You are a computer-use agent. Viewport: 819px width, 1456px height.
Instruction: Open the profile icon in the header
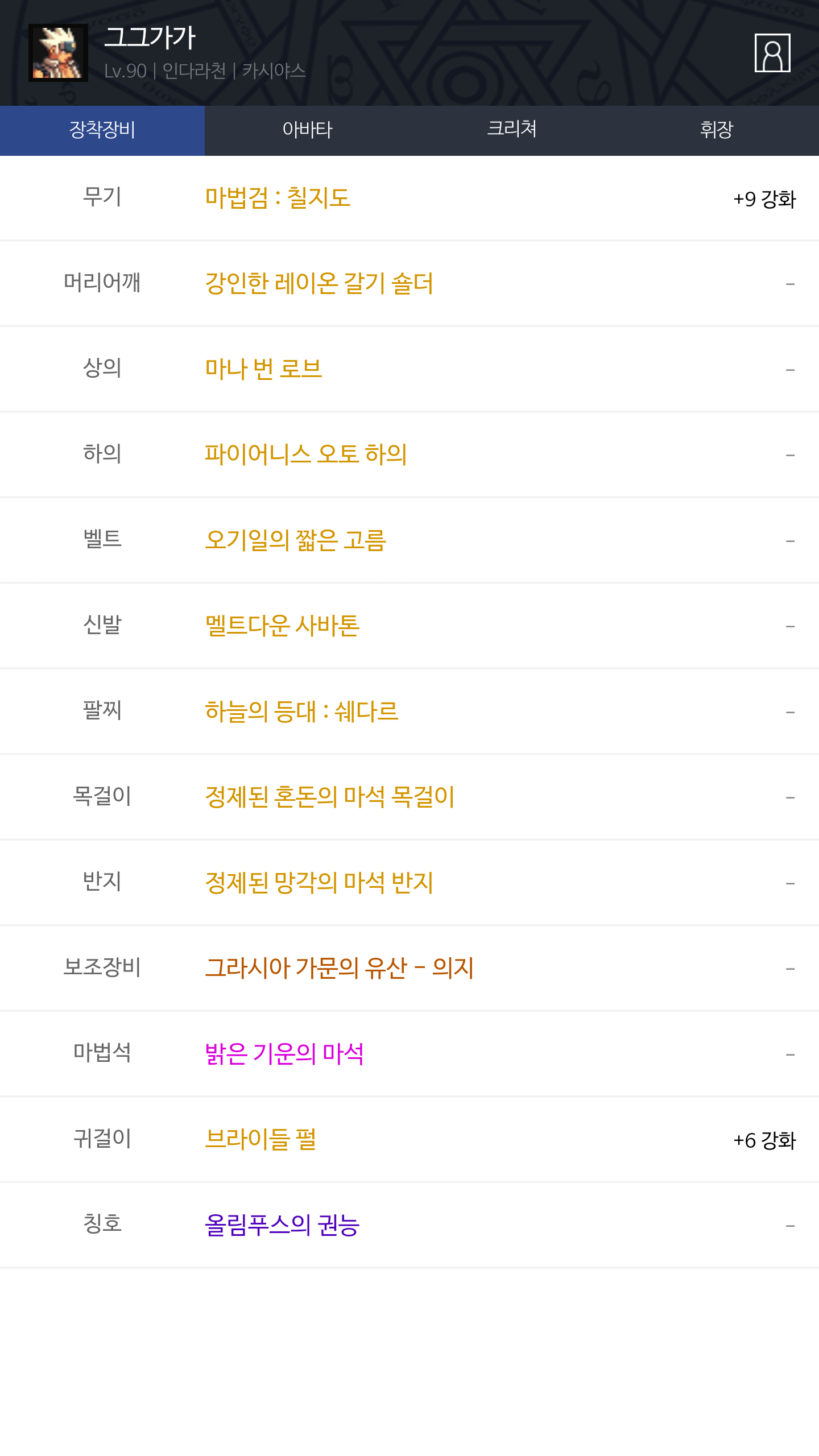click(x=772, y=53)
